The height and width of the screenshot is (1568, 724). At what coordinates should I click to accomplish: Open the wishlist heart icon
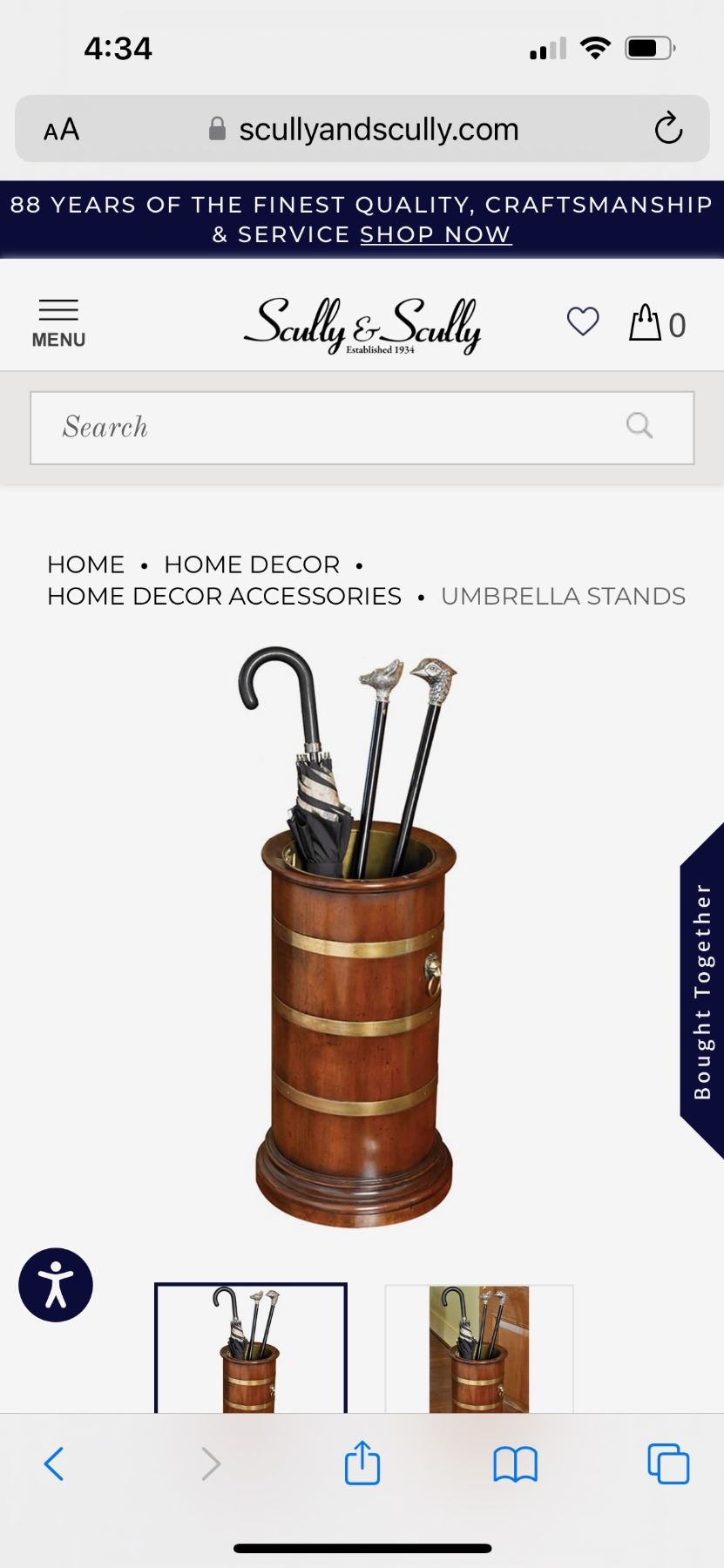click(583, 321)
